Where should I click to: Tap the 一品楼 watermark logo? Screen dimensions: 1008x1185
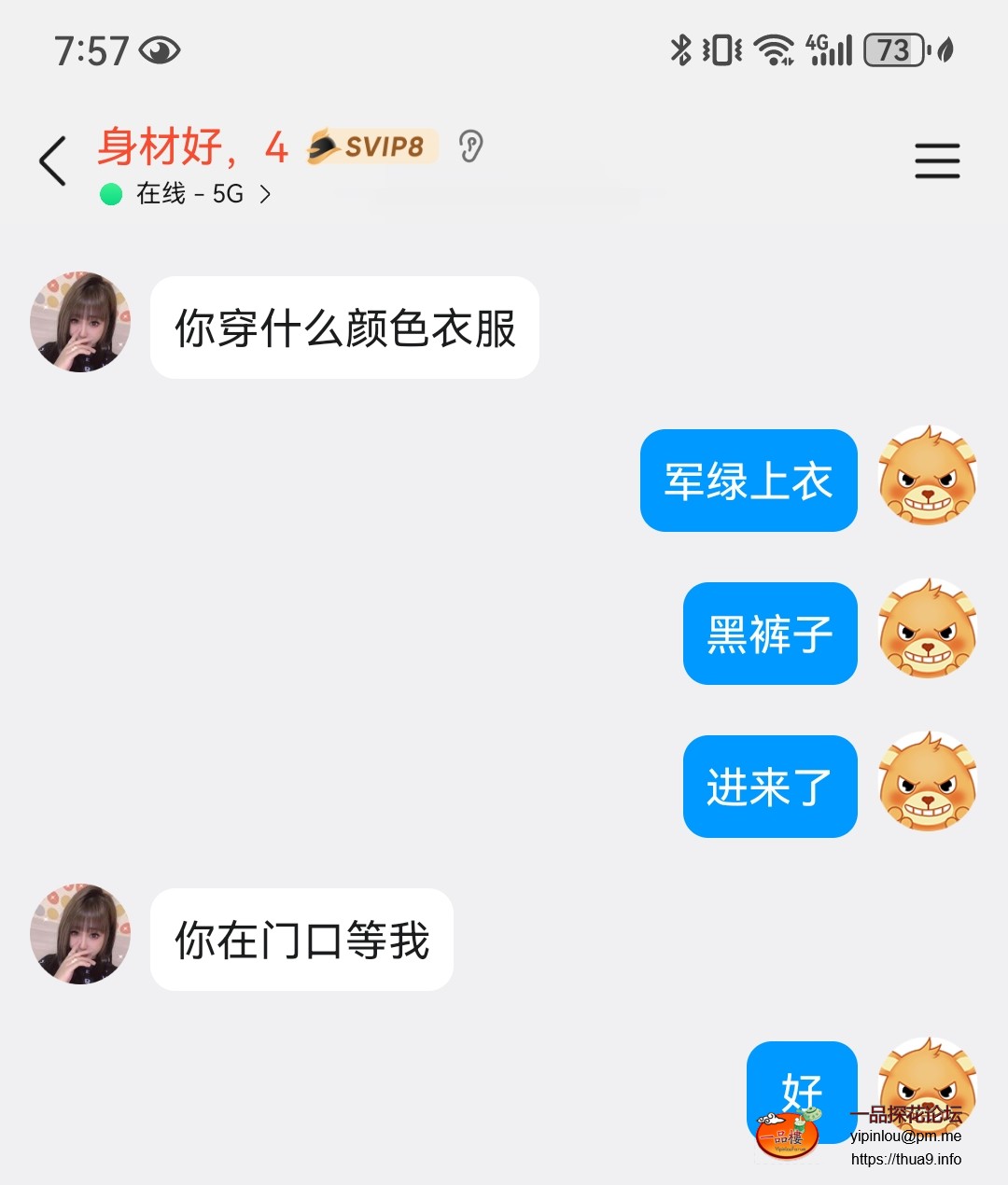tap(787, 1134)
